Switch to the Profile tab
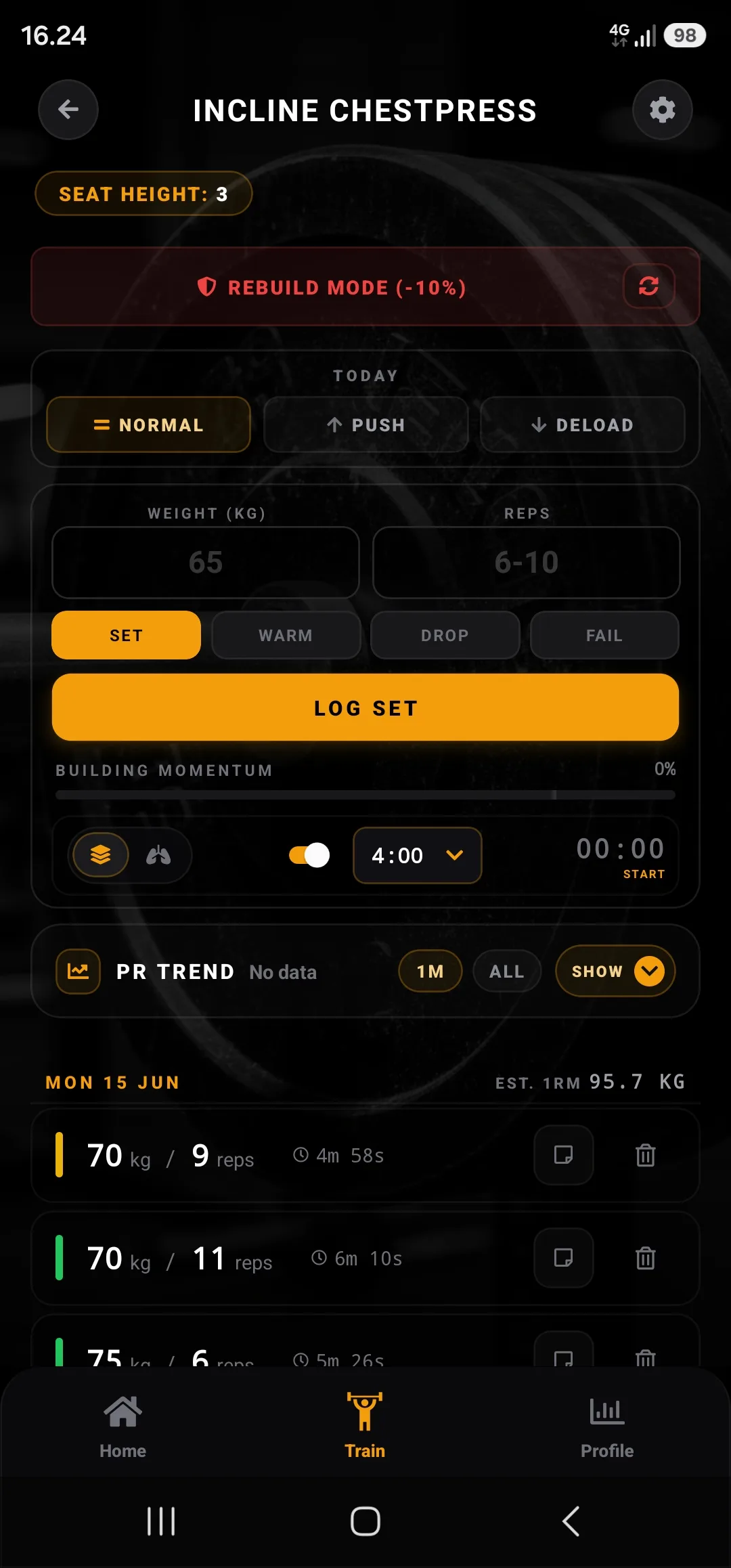 [607, 1427]
